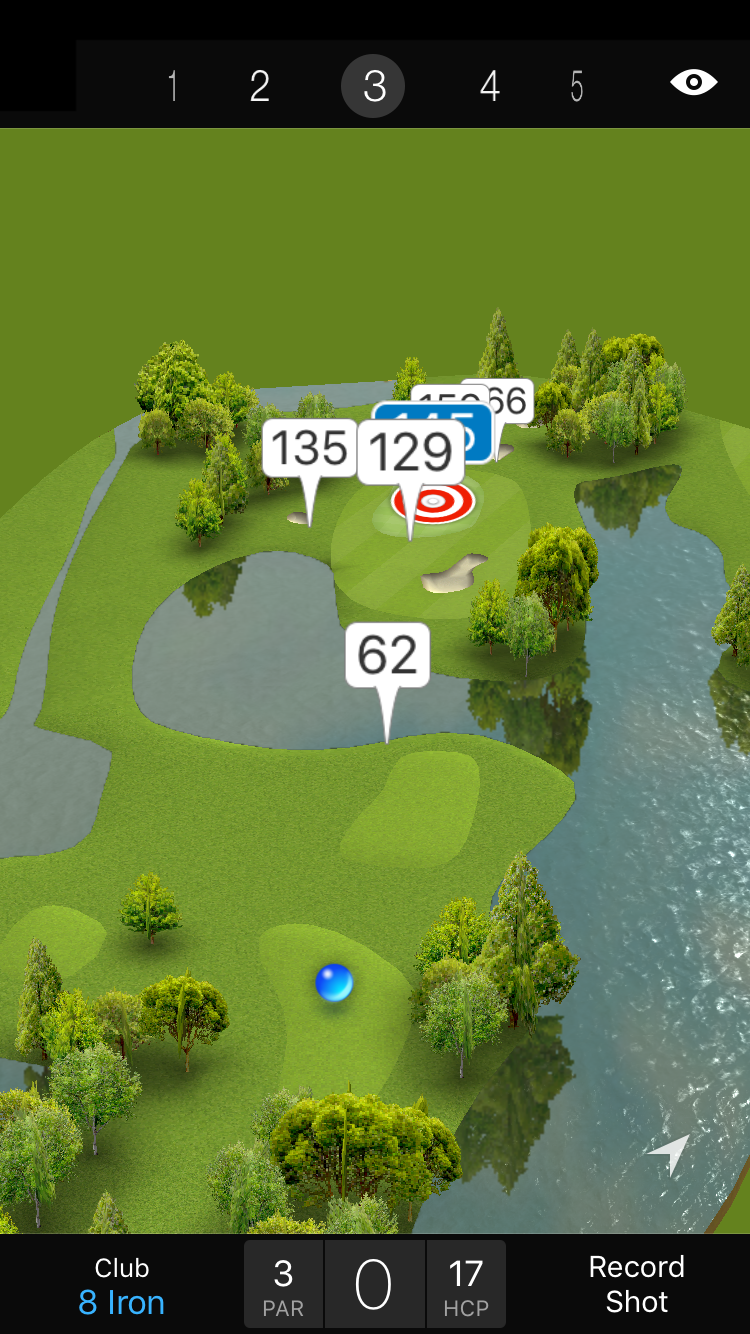Open the score box showing 0

pyautogui.click(x=374, y=1285)
